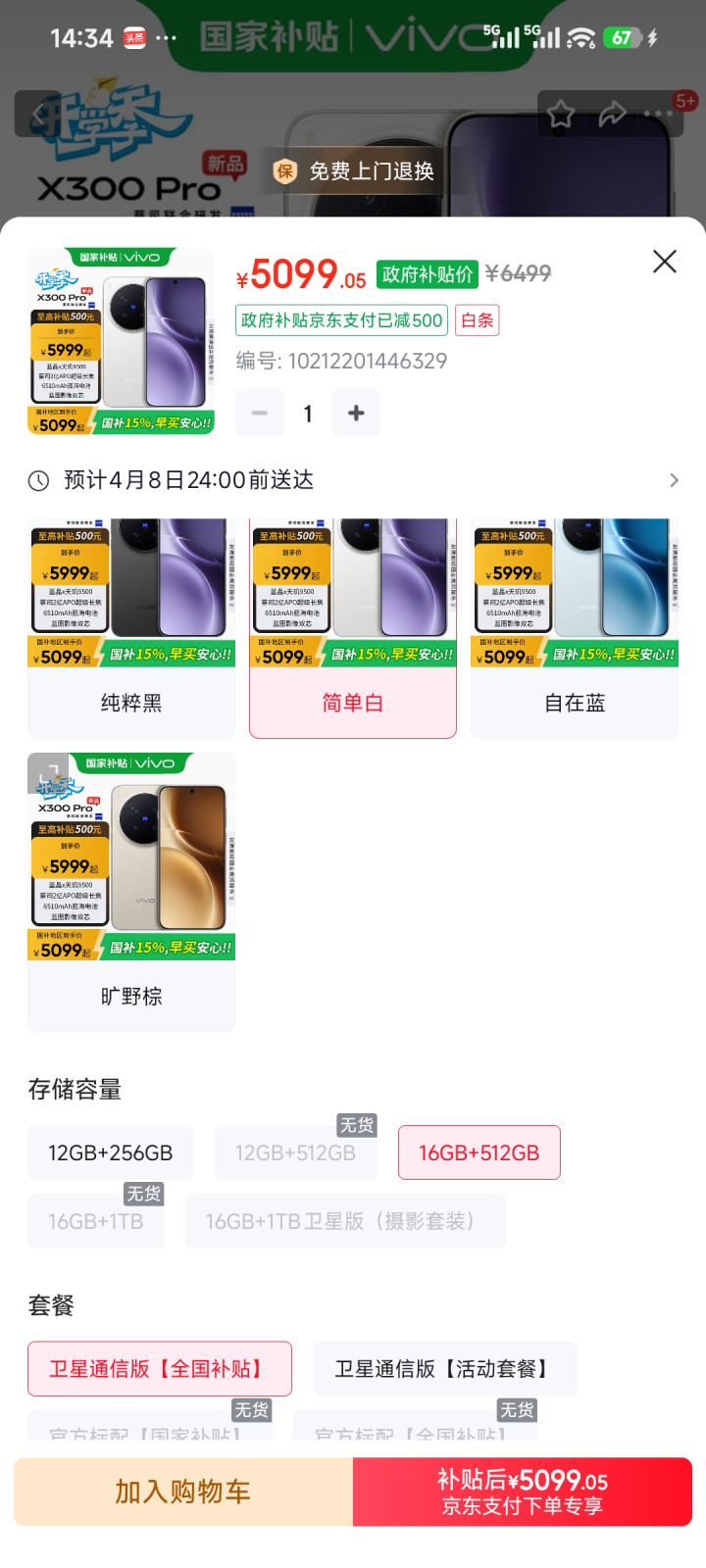This screenshot has width=706, height=1568.
Task: Increase quantity with the plus button
Action: pyautogui.click(x=356, y=414)
